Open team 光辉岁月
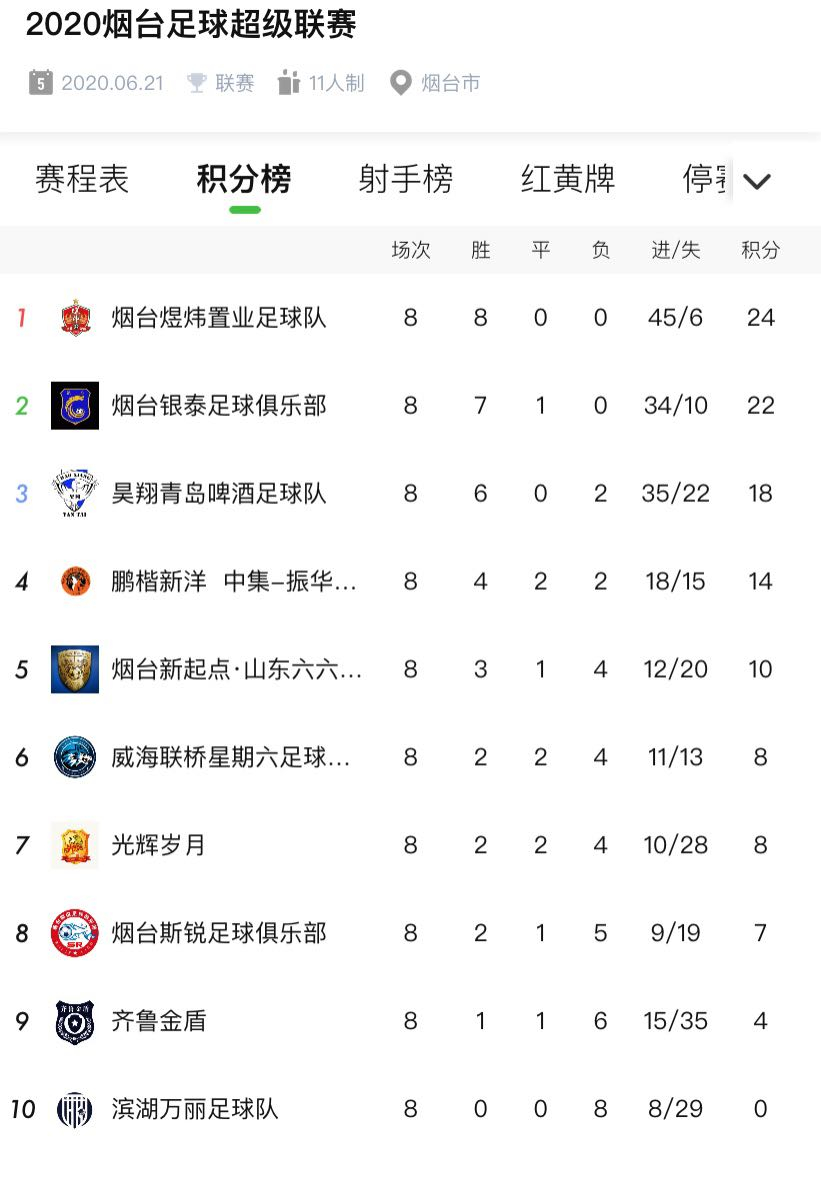Image resolution: width=821 pixels, height=1189 pixels. pyautogui.click(x=158, y=846)
